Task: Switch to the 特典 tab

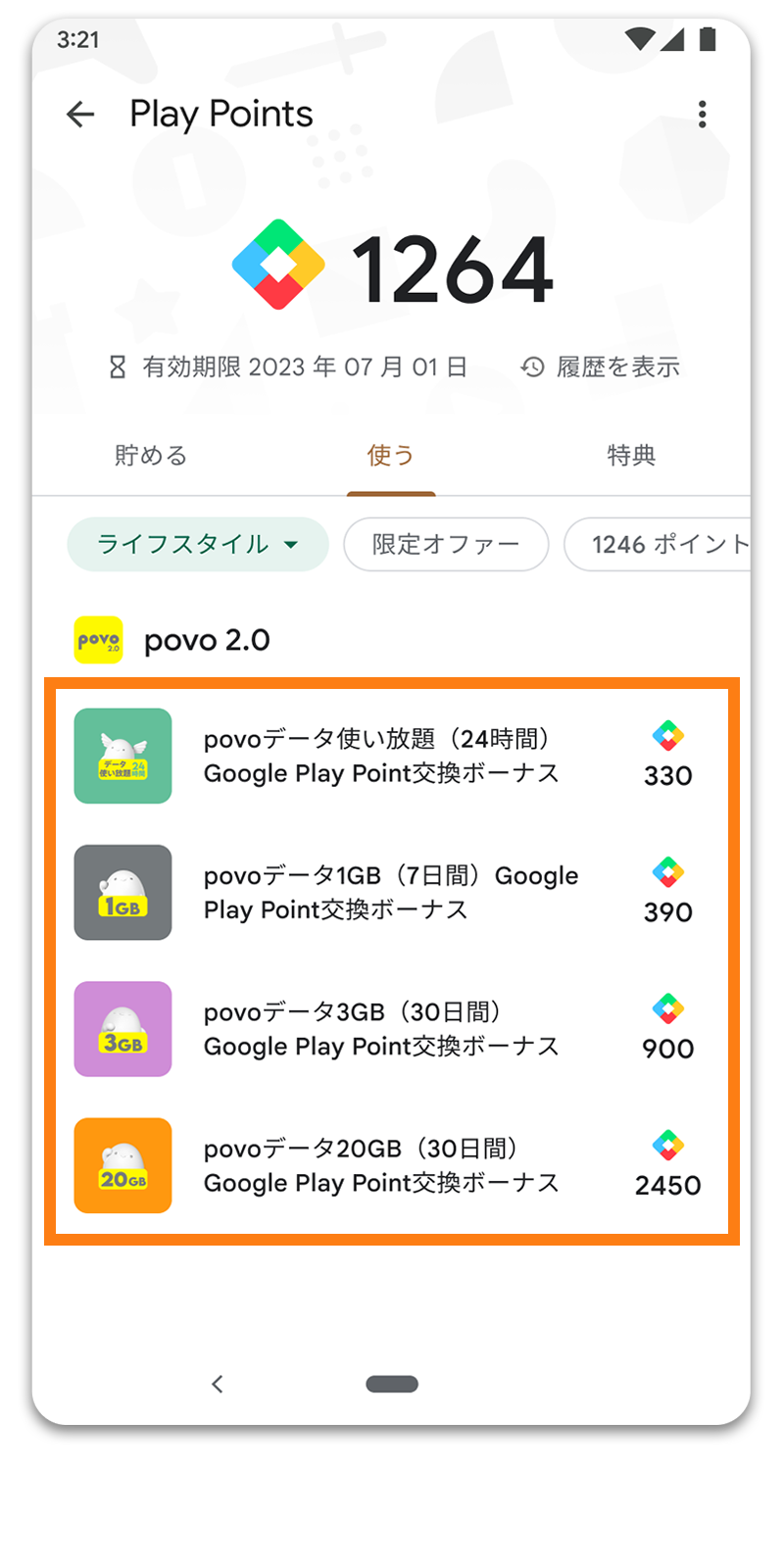Action: [x=631, y=456]
